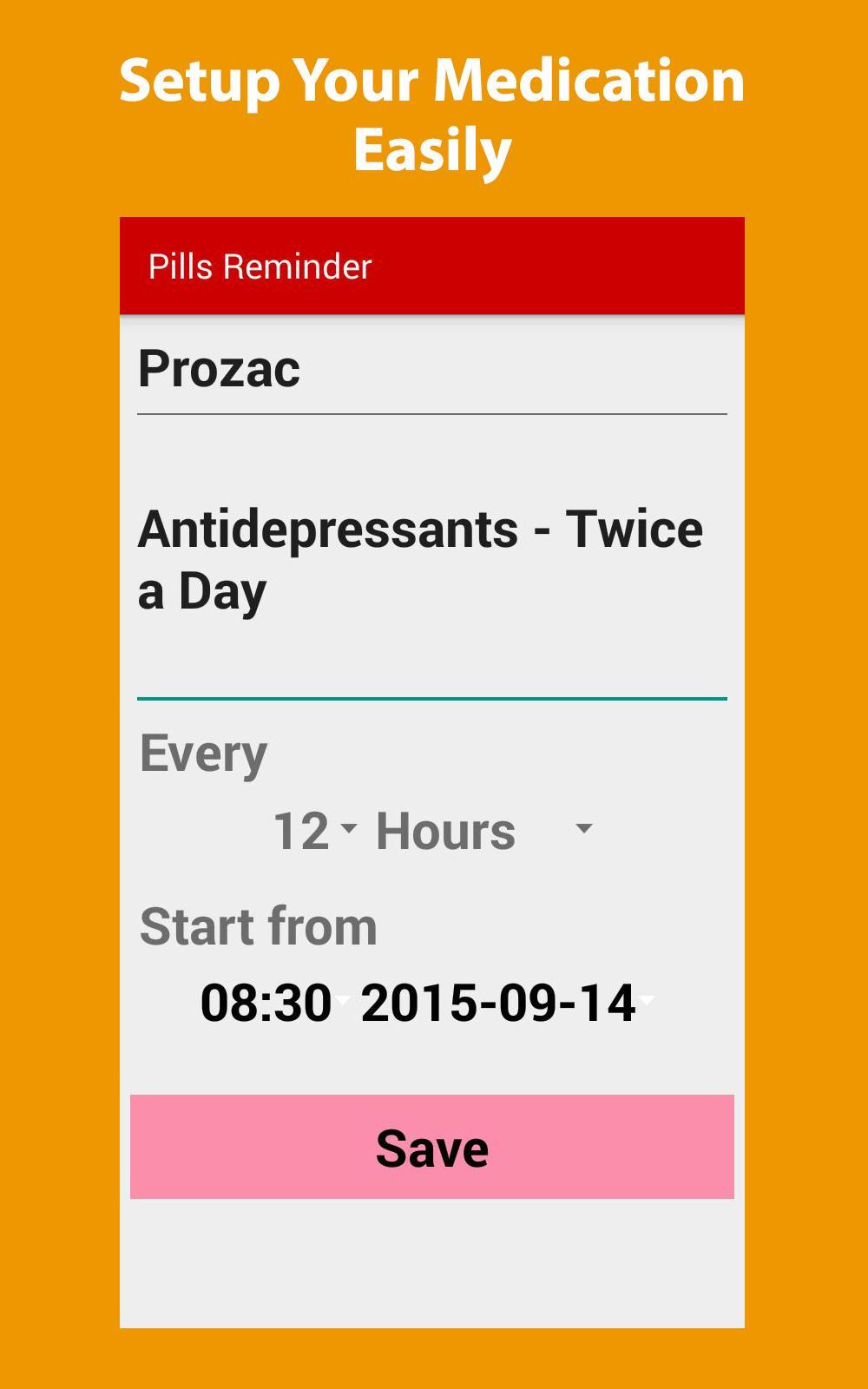Open the start time picker at 08:30
This screenshot has width=868, height=1389.
coord(265,1001)
